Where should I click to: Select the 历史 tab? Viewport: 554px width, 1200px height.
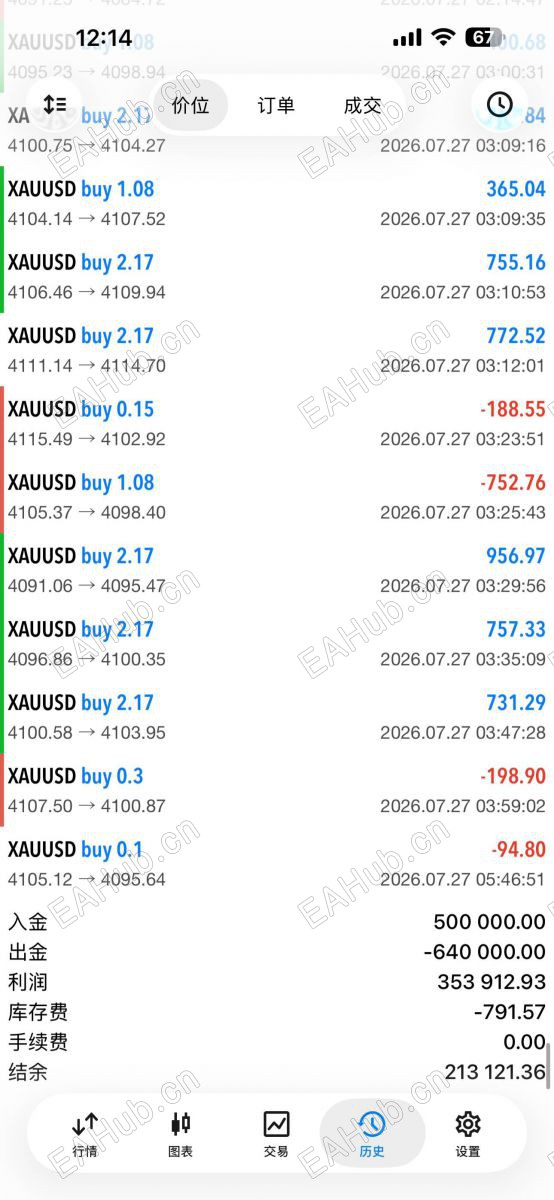coord(372,1134)
